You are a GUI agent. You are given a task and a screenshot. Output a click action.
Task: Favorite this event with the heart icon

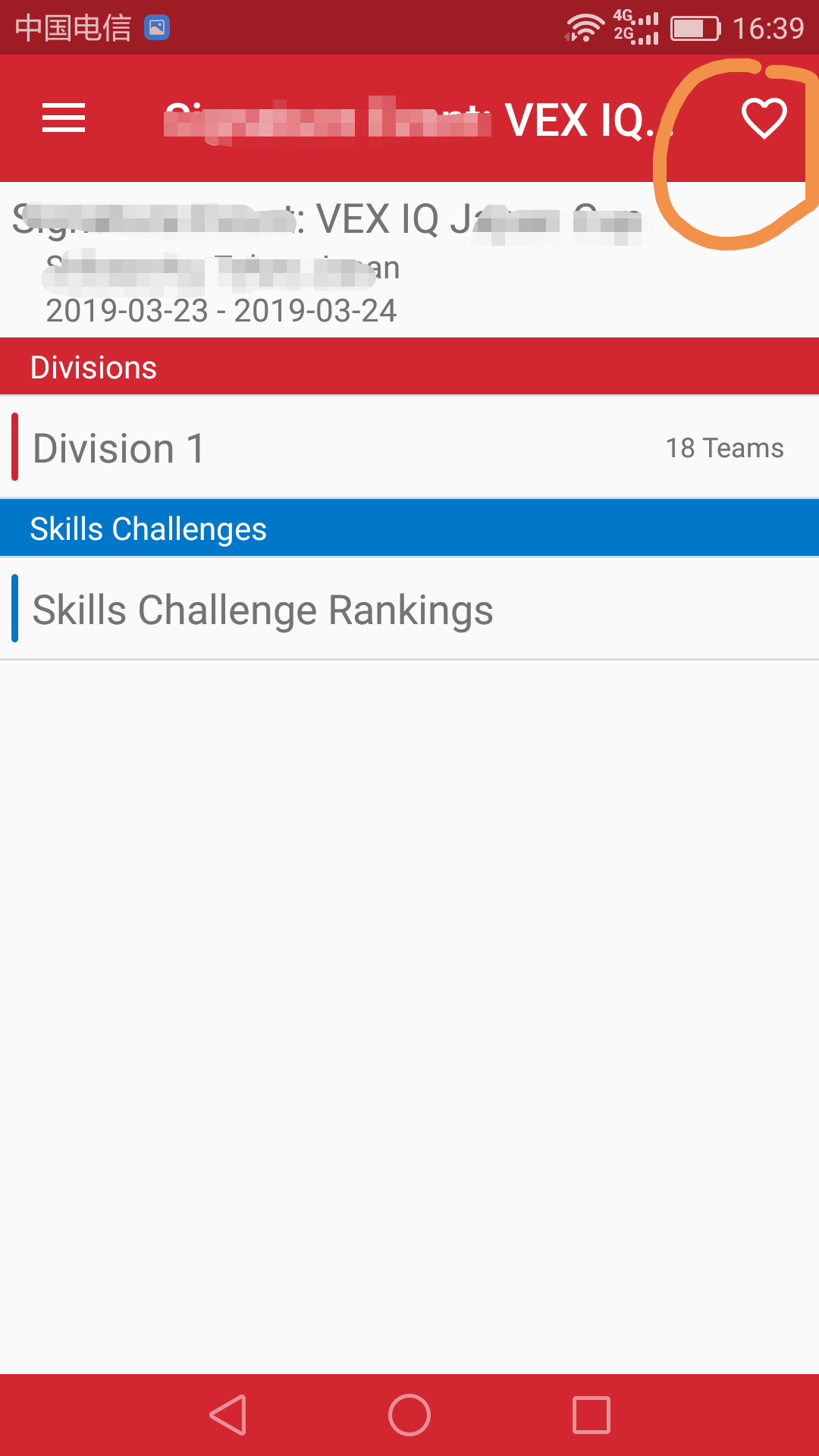pos(764,119)
